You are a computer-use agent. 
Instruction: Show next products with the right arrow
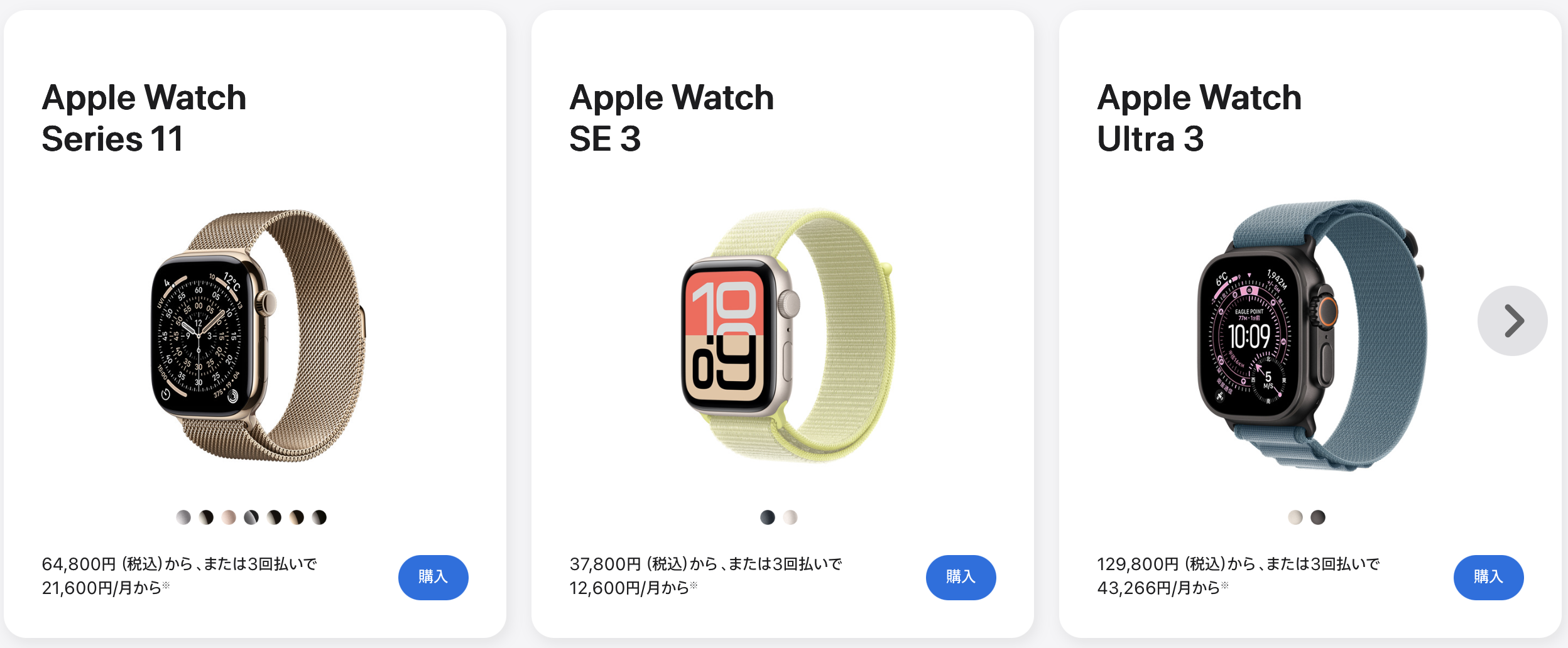pyautogui.click(x=1512, y=321)
